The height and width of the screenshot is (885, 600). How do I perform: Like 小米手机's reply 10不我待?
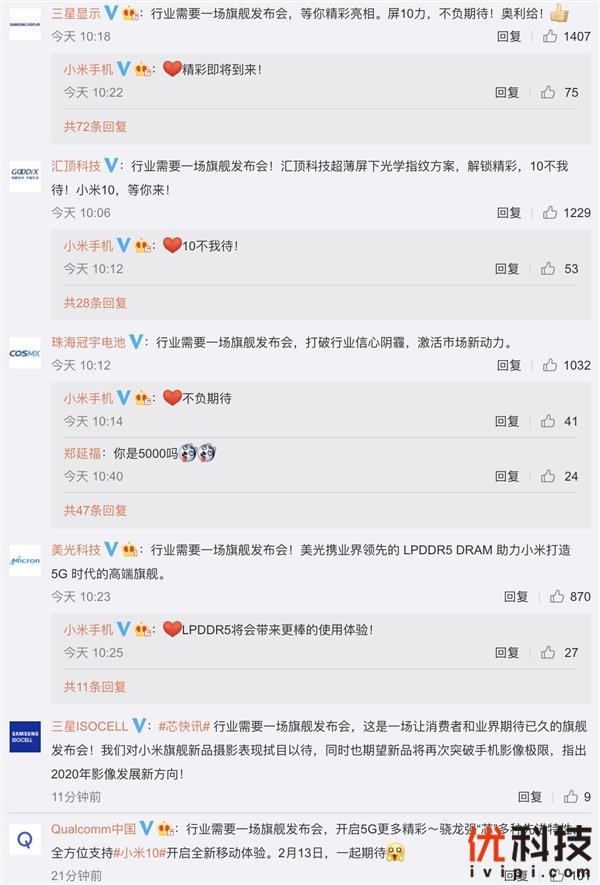point(548,269)
